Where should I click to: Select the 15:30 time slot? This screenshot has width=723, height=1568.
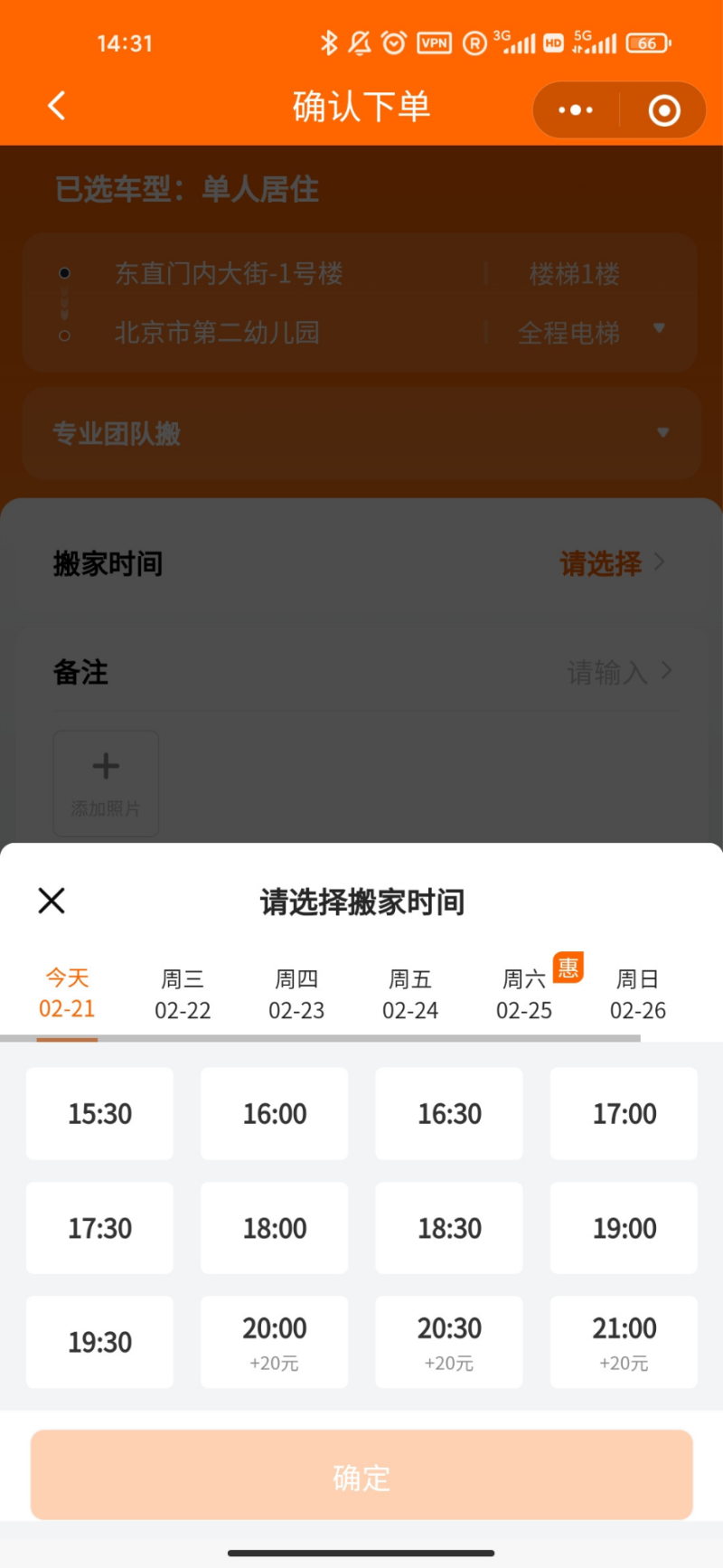click(x=99, y=1113)
